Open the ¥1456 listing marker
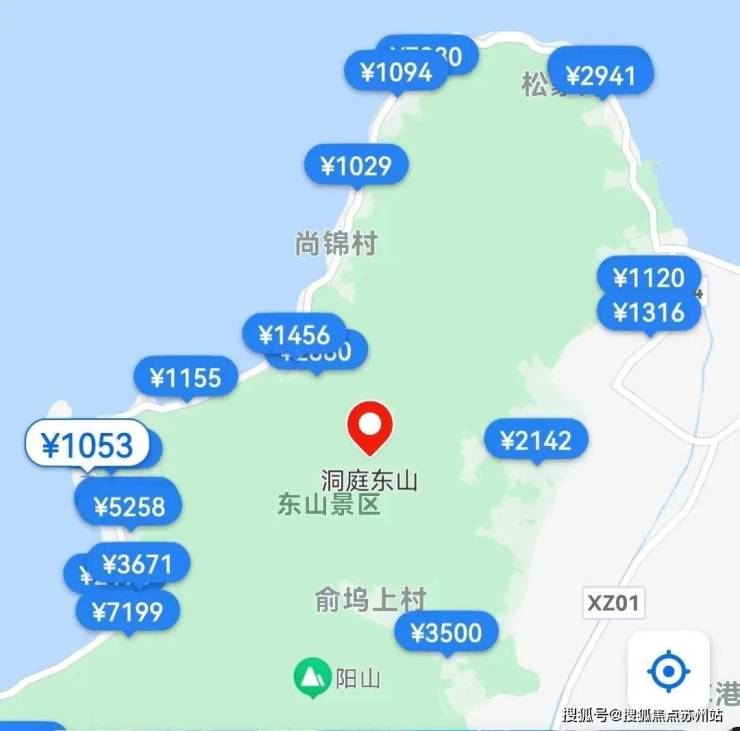Image resolution: width=740 pixels, height=731 pixels. (x=293, y=334)
